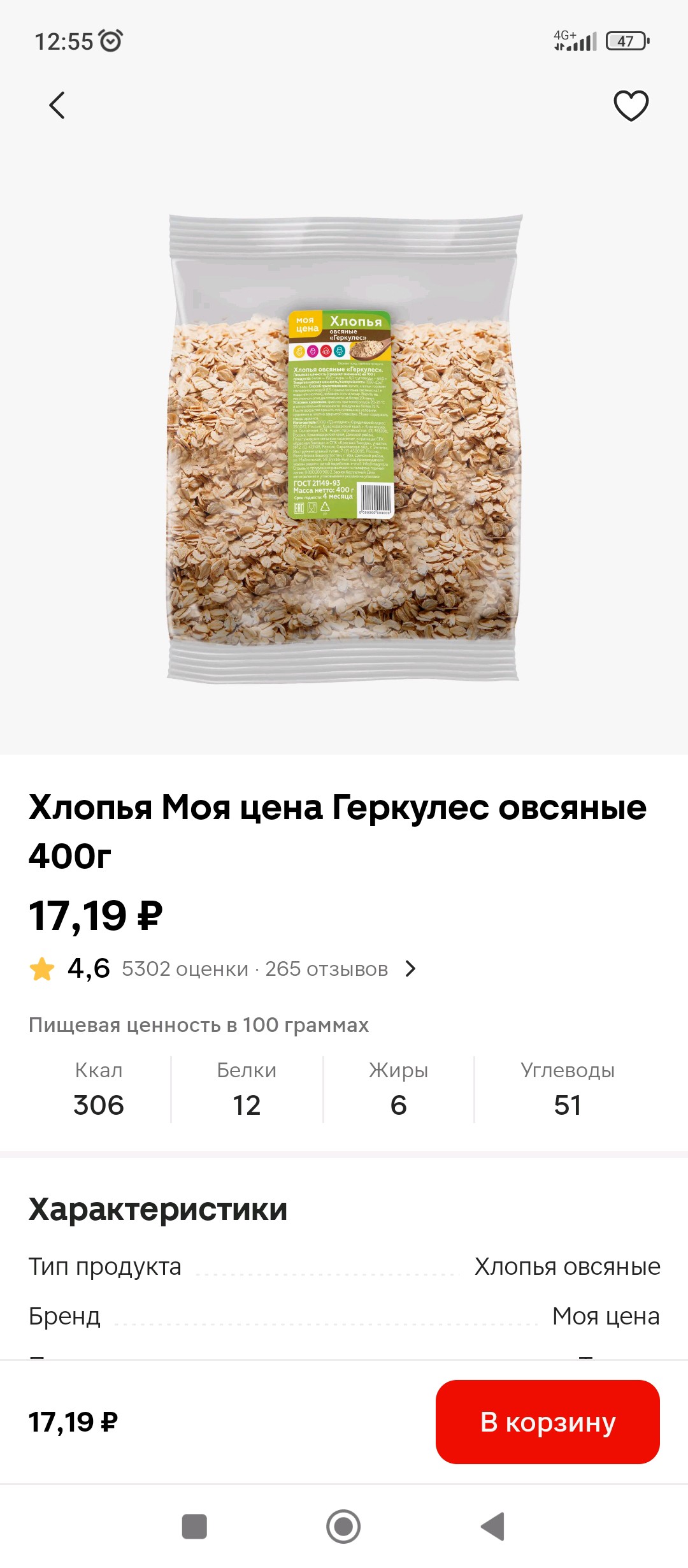Go to the system home screen
Image resolution: width=688 pixels, height=1568 pixels.
pos(343,1527)
